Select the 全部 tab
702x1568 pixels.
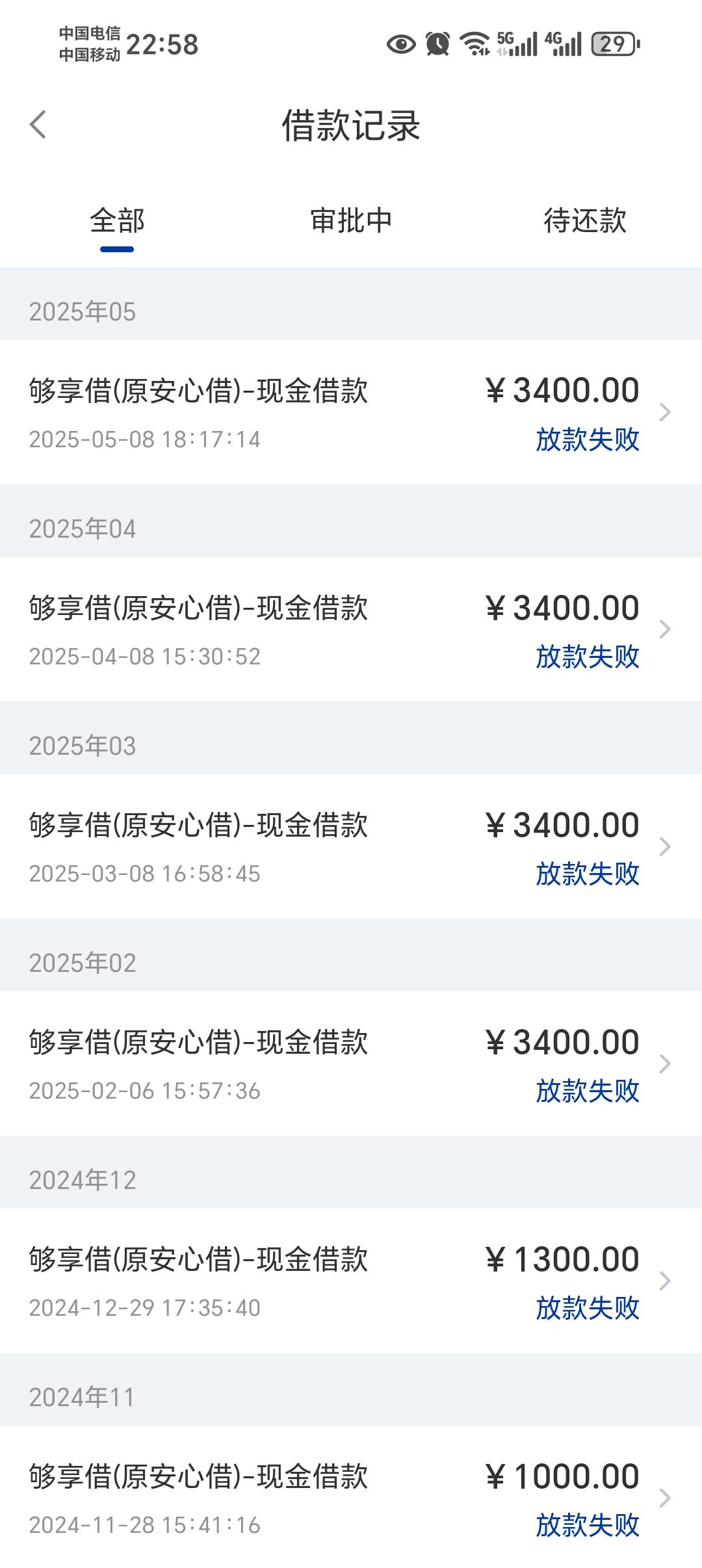coord(117,221)
